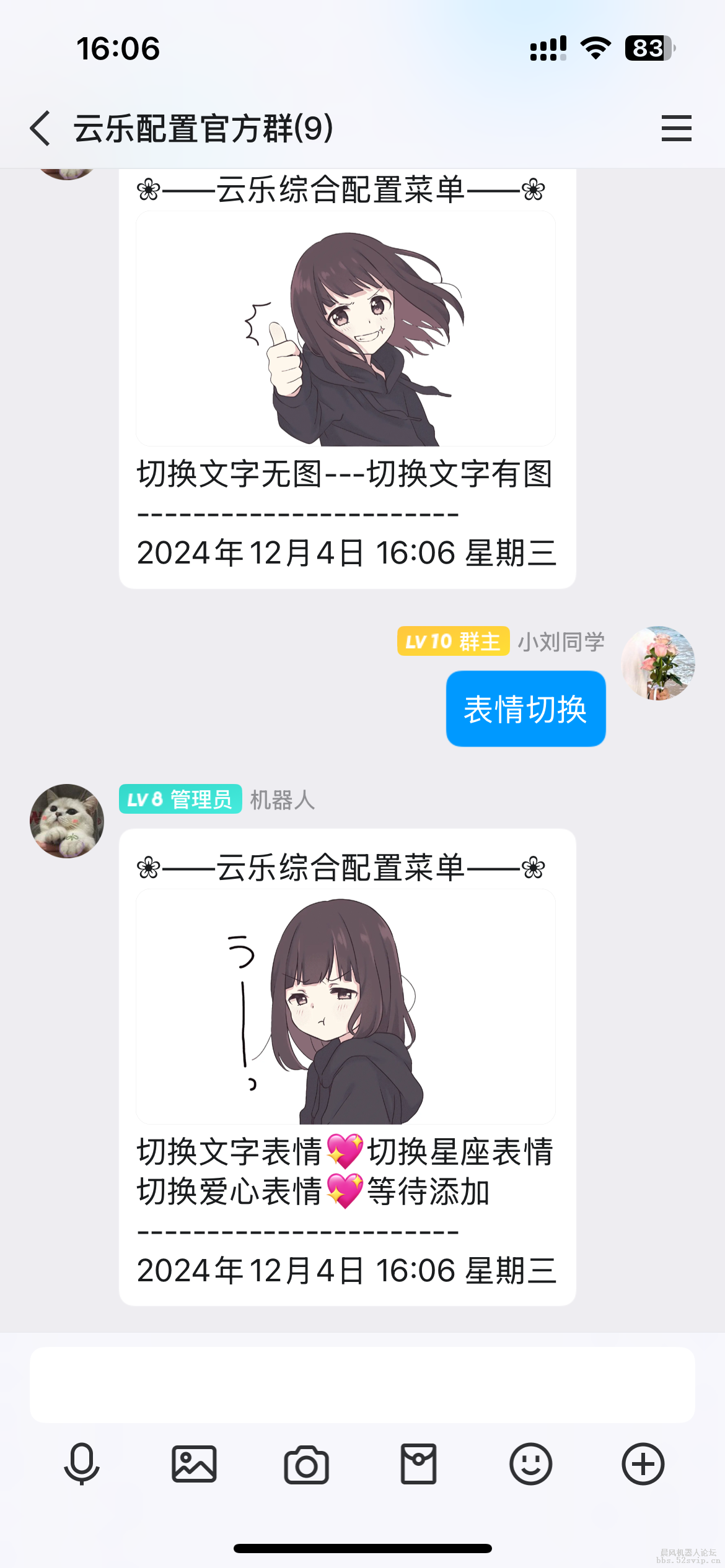The height and width of the screenshot is (1568, 725).
Task: Tap the back arrow to leave the chat
Action: coord(40,128)
